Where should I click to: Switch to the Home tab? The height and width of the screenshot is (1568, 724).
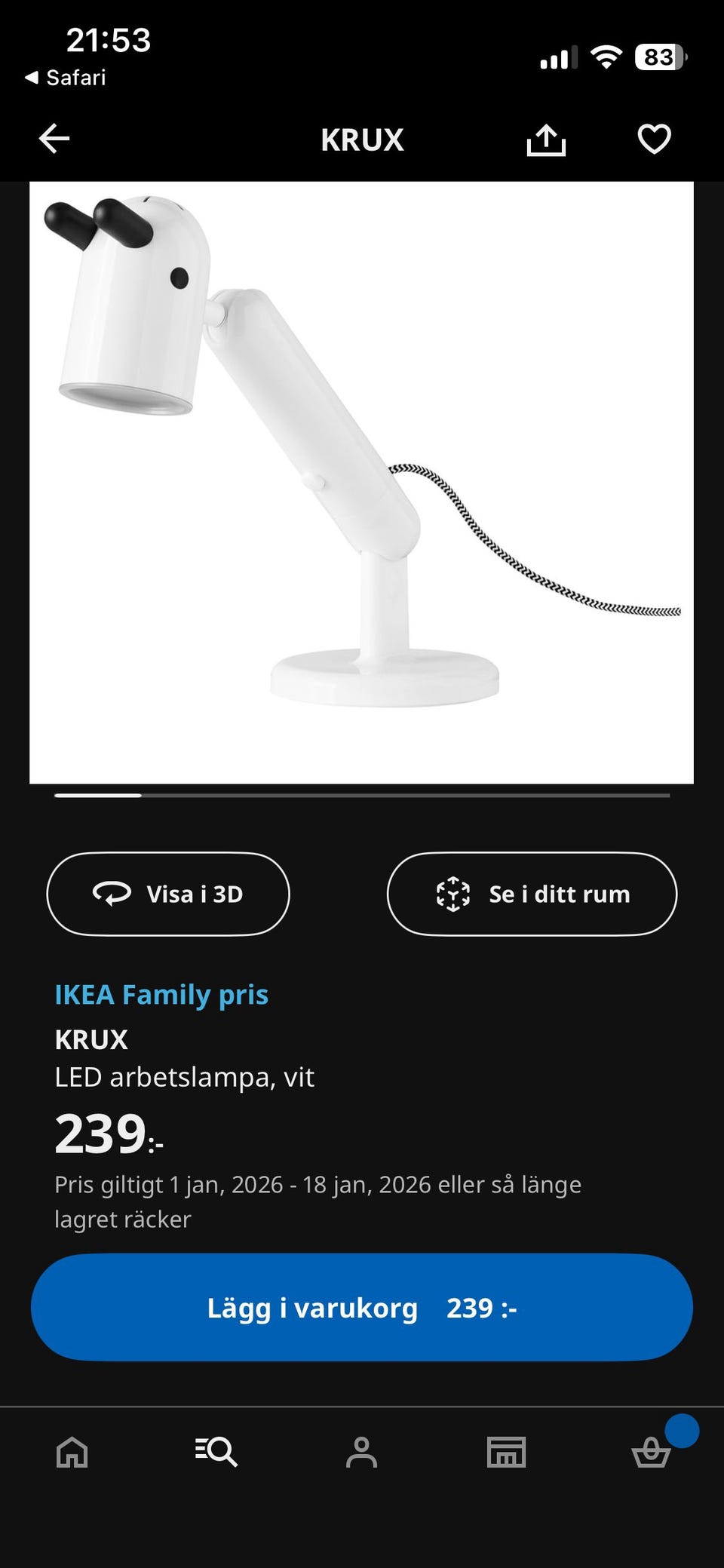coord(72,1451)
